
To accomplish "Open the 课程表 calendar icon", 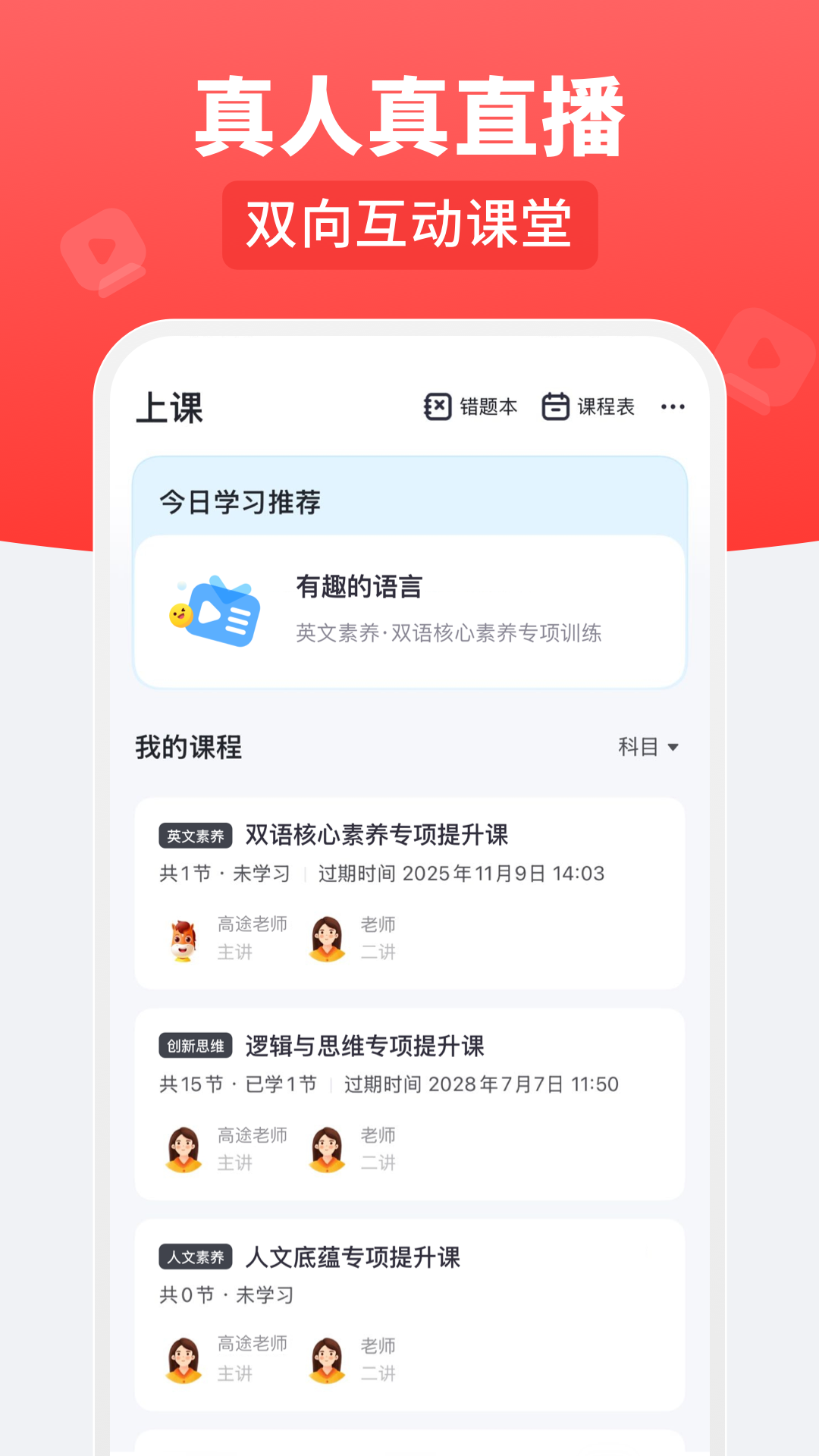I will (557, 406).
